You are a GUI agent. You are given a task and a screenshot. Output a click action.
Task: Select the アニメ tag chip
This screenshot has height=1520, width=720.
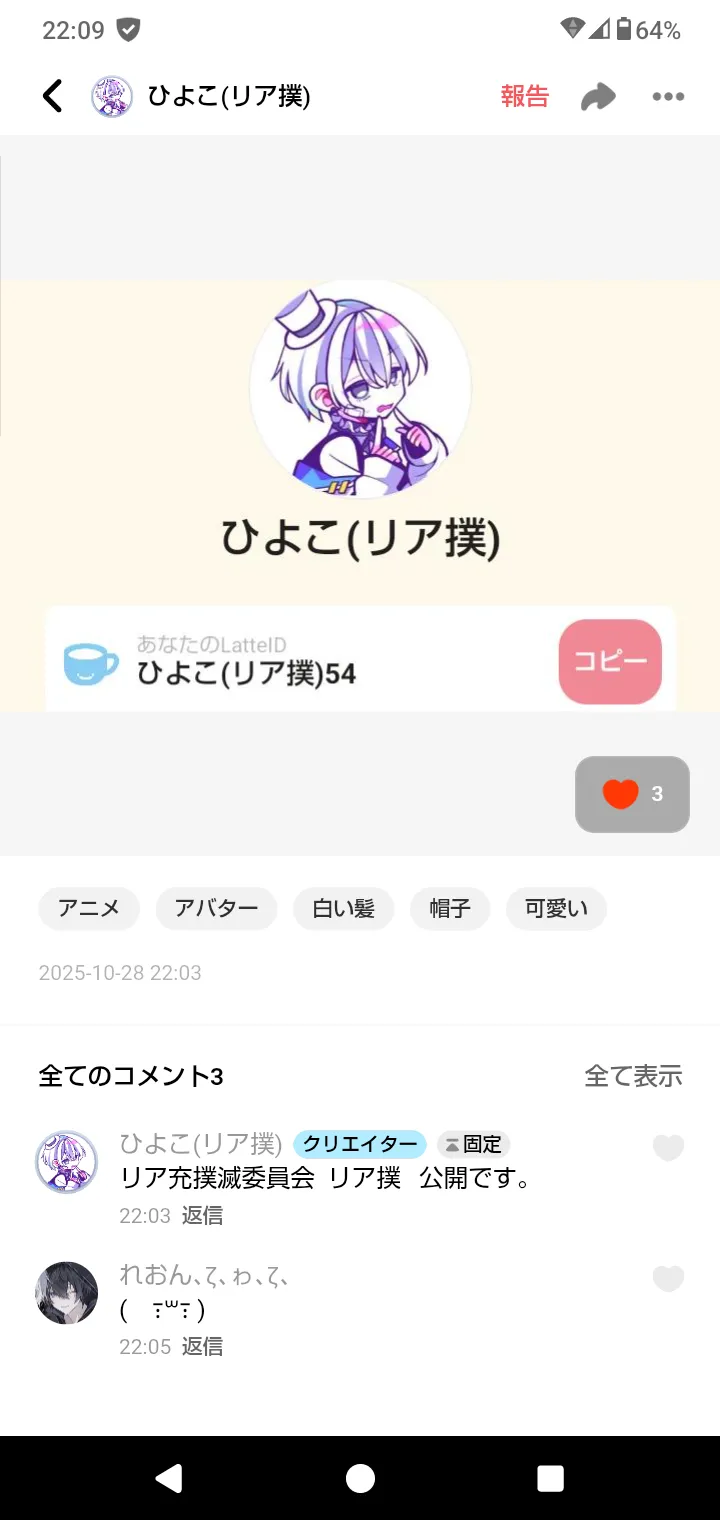click(89, 908)
